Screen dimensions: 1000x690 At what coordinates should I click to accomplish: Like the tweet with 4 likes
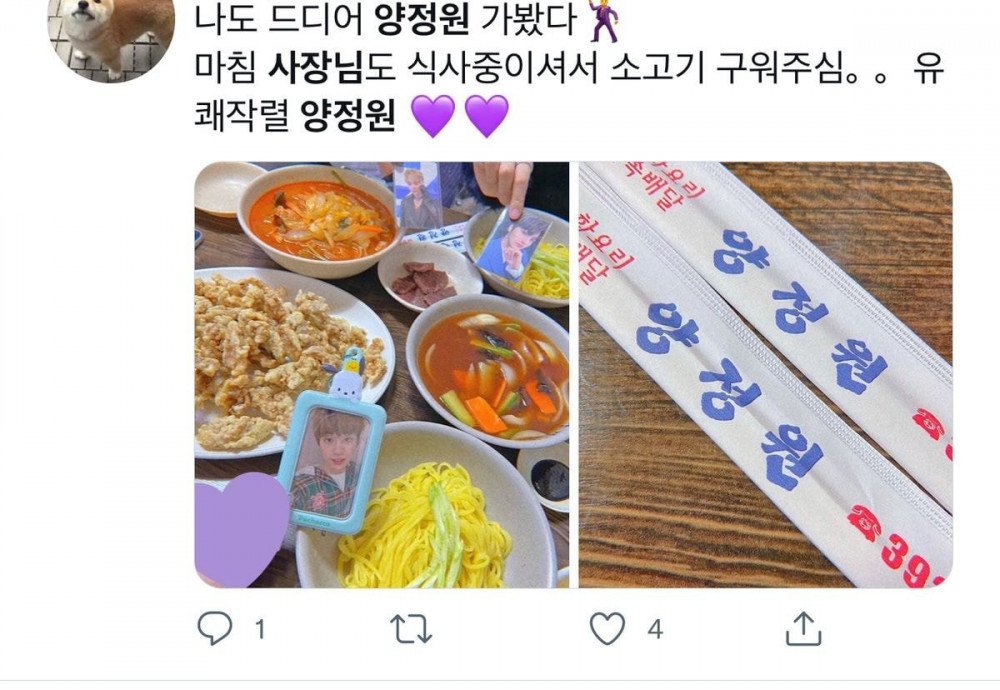pos(606,629)
